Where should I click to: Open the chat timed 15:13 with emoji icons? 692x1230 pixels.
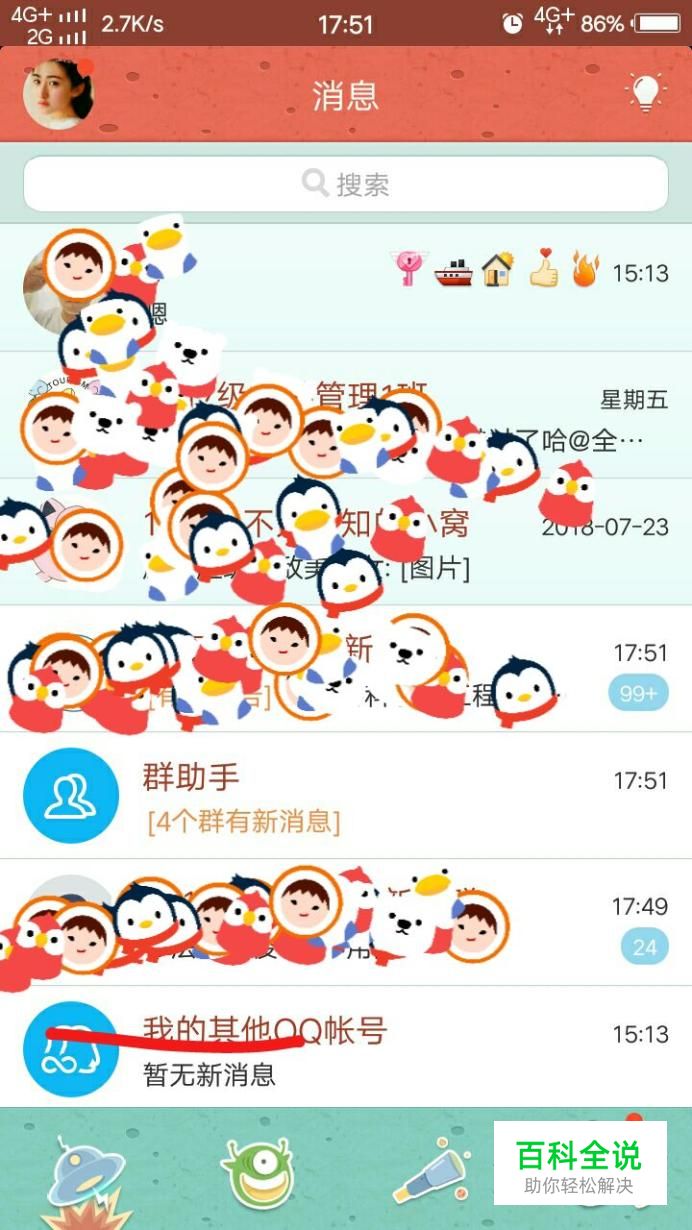point(346,288)
